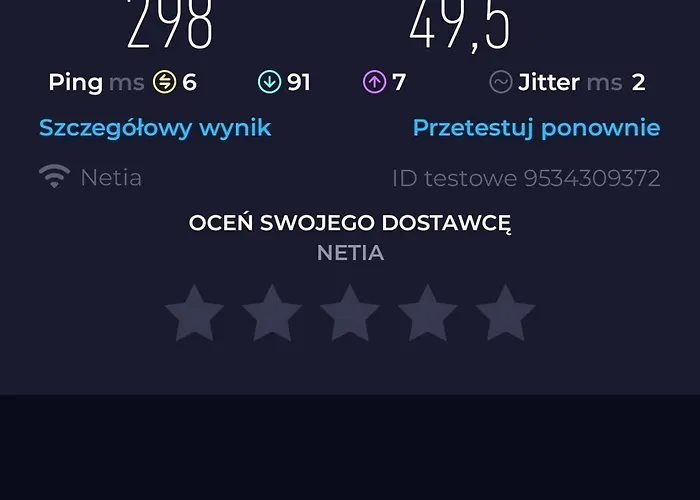700x500 pixels.
Task: Select the third star for Netia
Action: (x=349, y=314)
